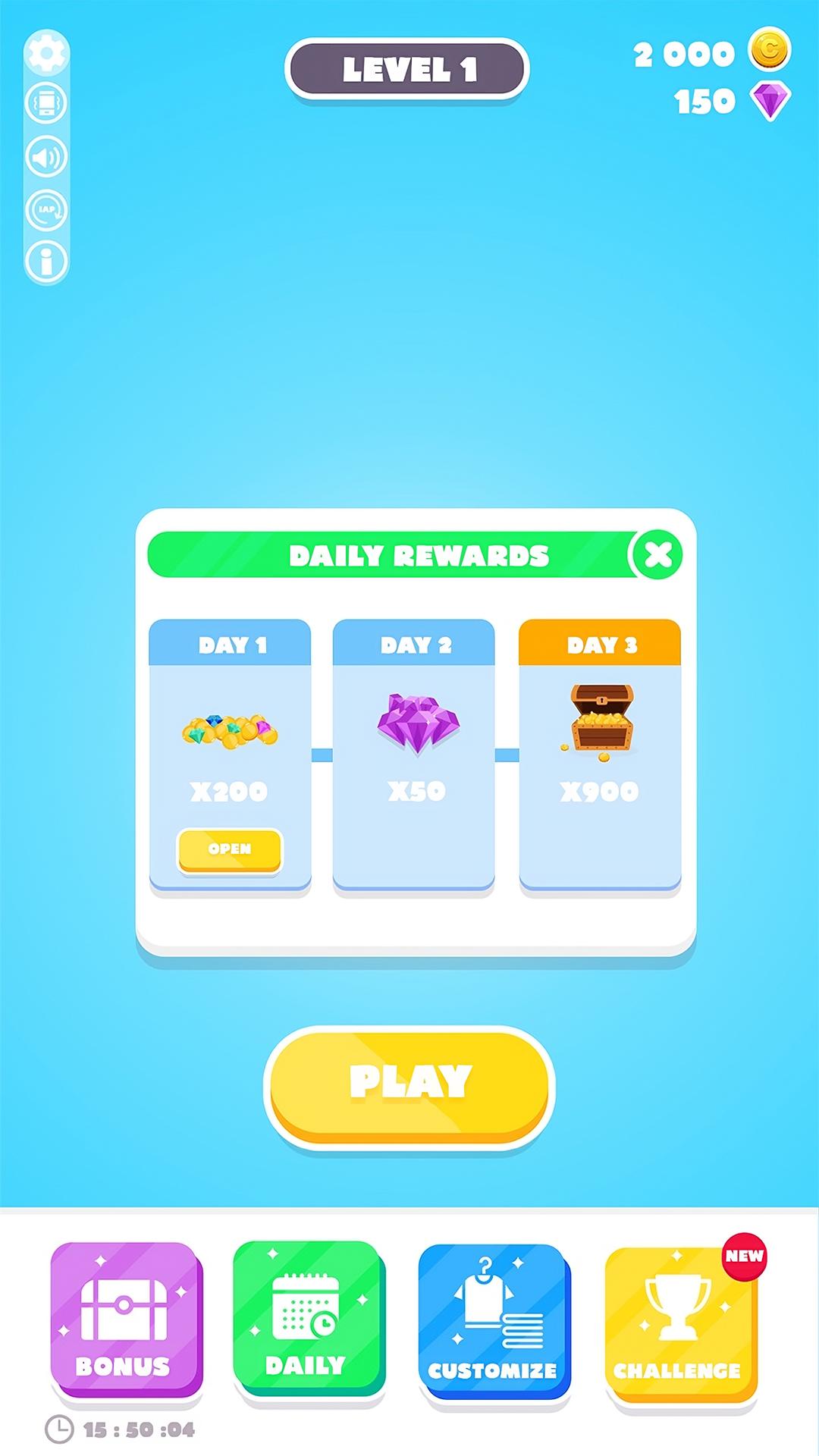Select the Day 3 treasure chest card
The width and height of the screenshot is (819, 1456).
pyautogui.click(x=600, y=755)
